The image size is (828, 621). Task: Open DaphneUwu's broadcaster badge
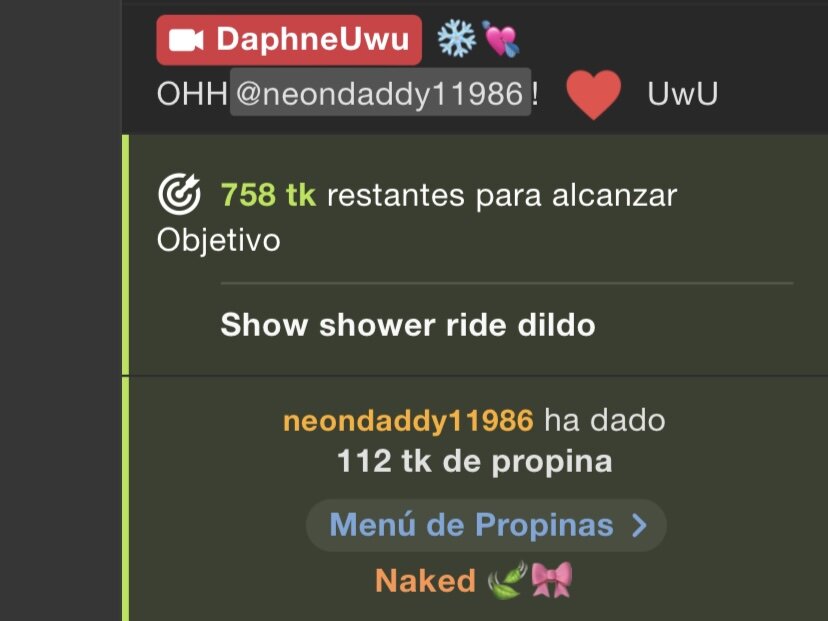289,40
